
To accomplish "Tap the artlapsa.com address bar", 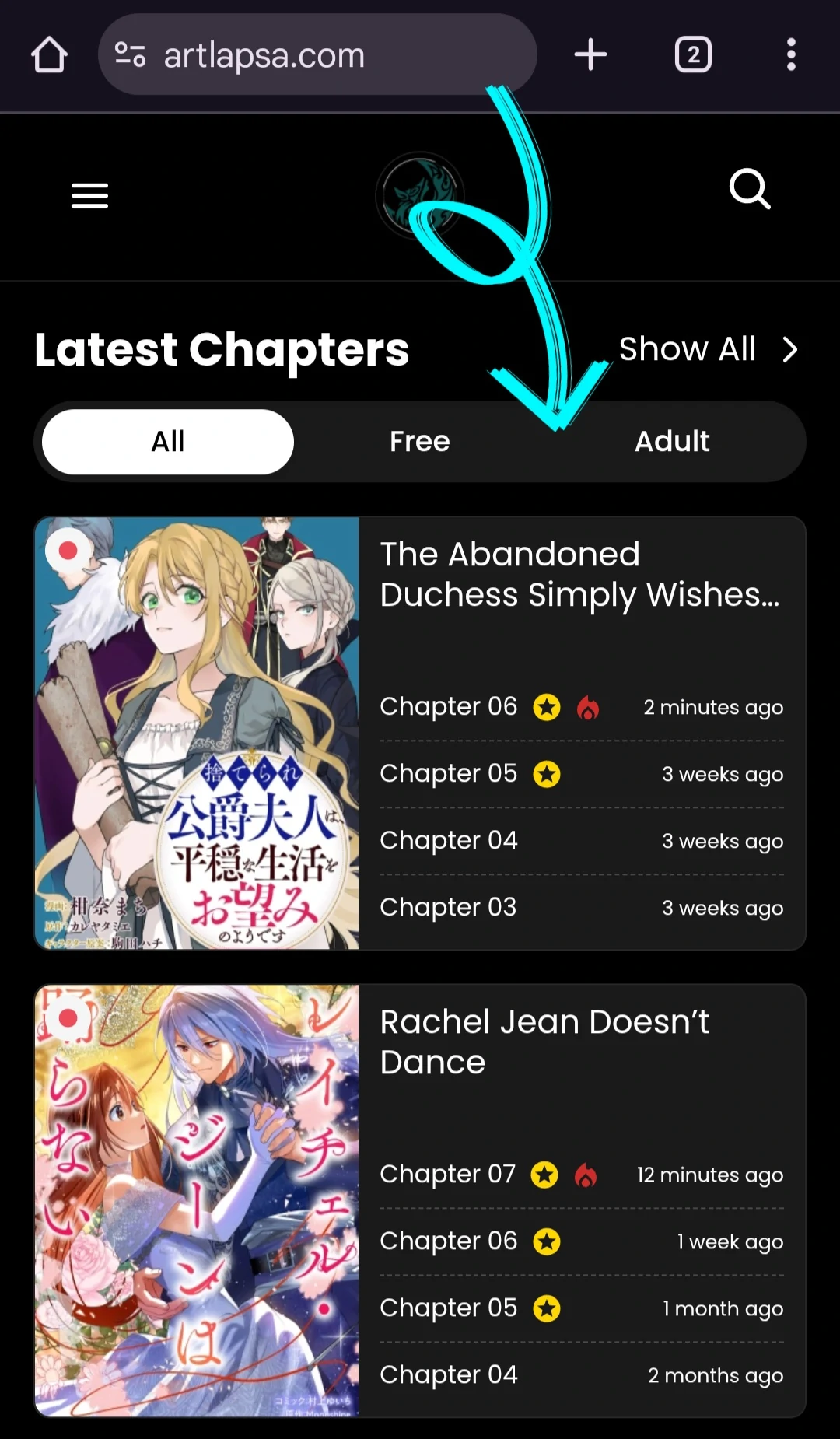I will (317, 55).
